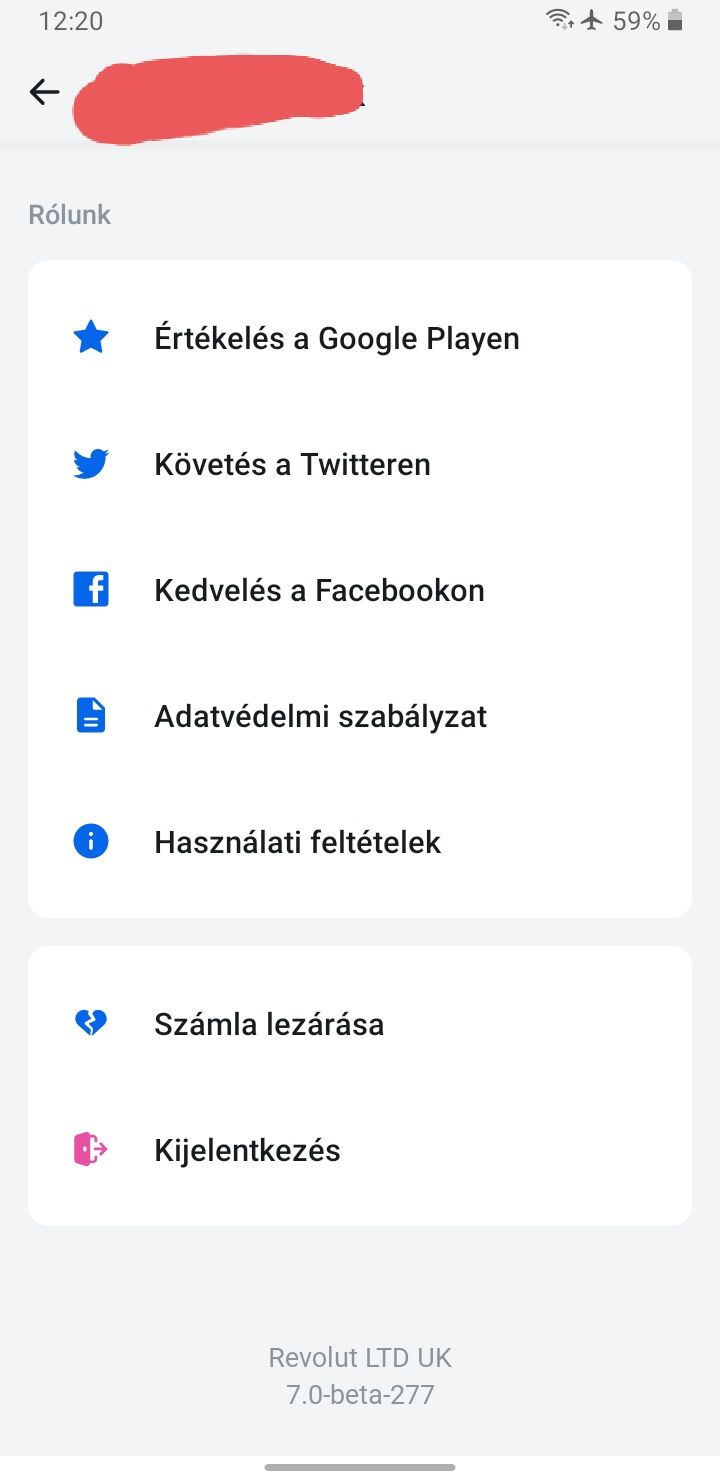View Használati feltételek
The width and height of the screenshot is (720, 1480).
[297, 843]
